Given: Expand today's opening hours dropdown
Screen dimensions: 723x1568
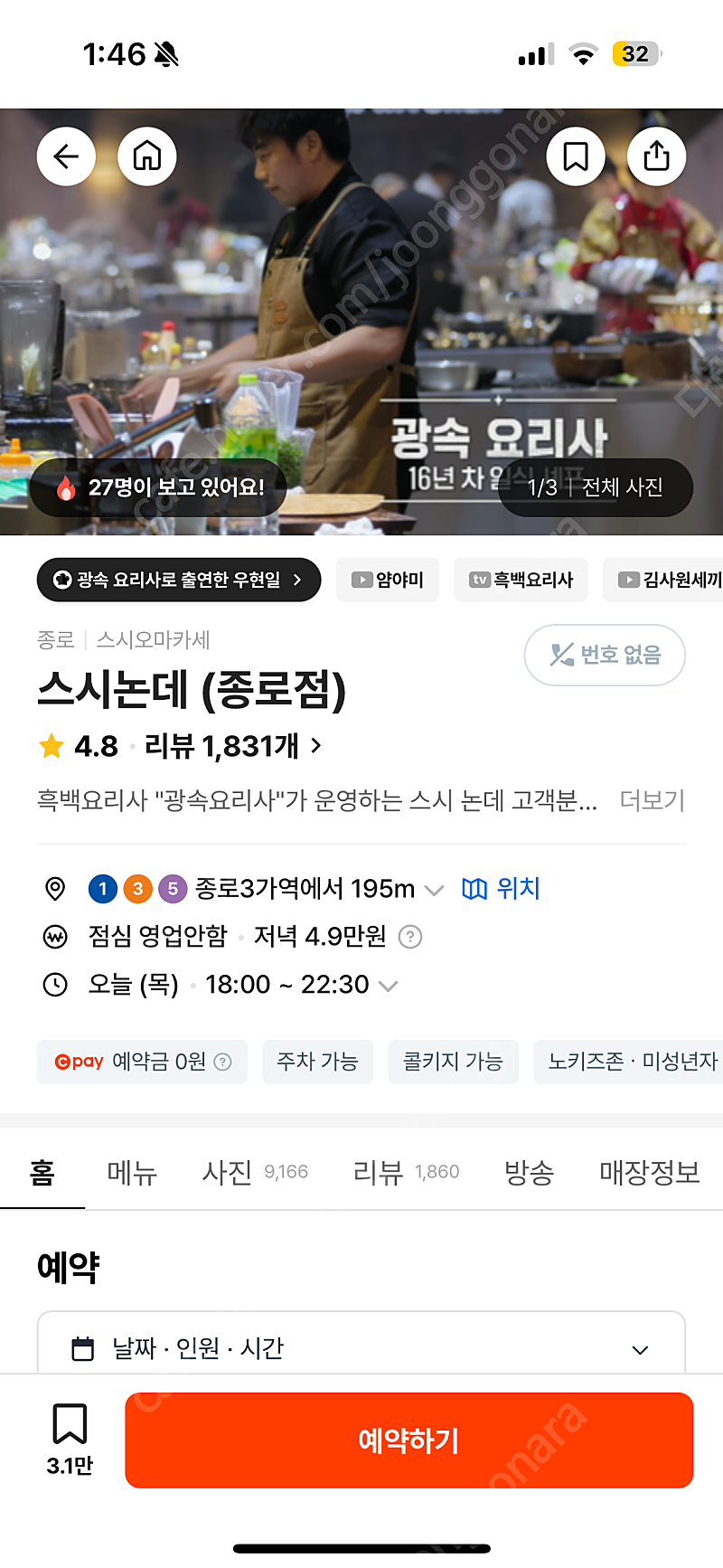Looking at the screenshot, I should click(x=388, y=986).
